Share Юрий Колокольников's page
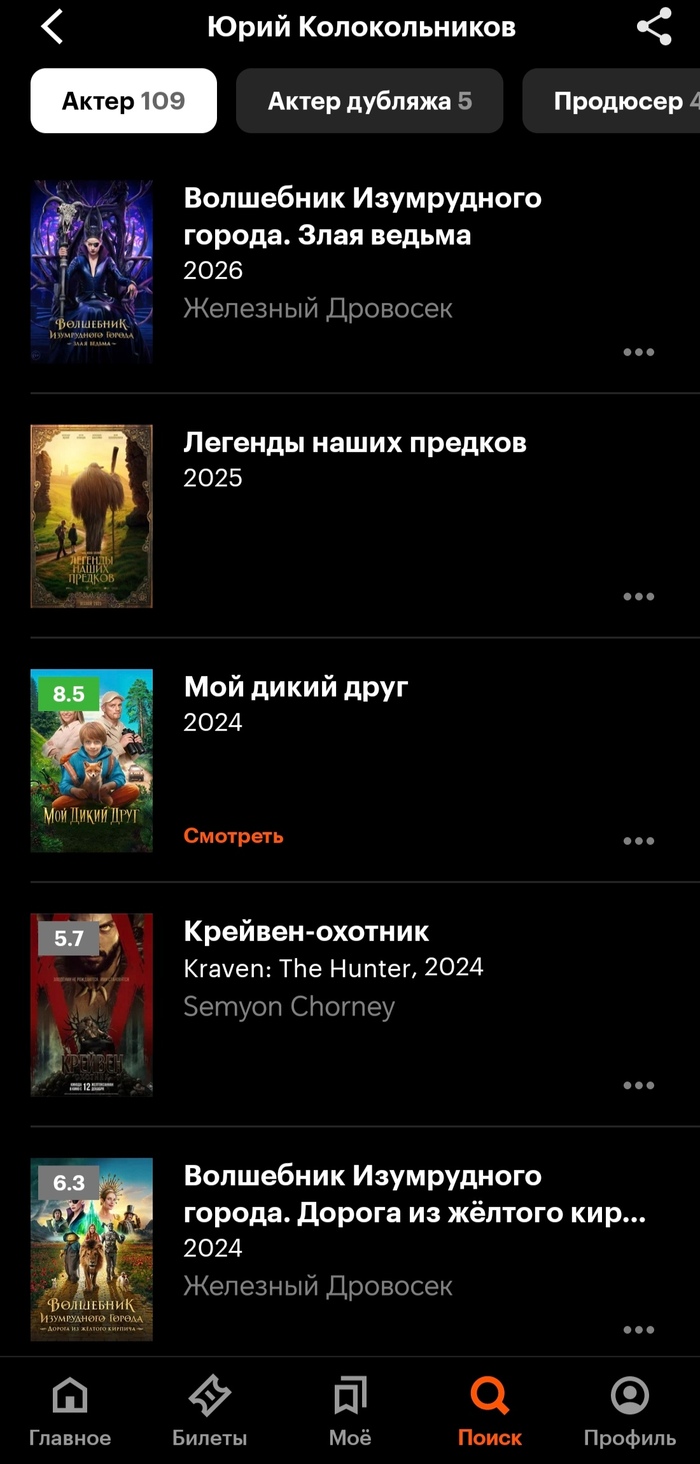700x1464 pixels. [x=654, y=27]
